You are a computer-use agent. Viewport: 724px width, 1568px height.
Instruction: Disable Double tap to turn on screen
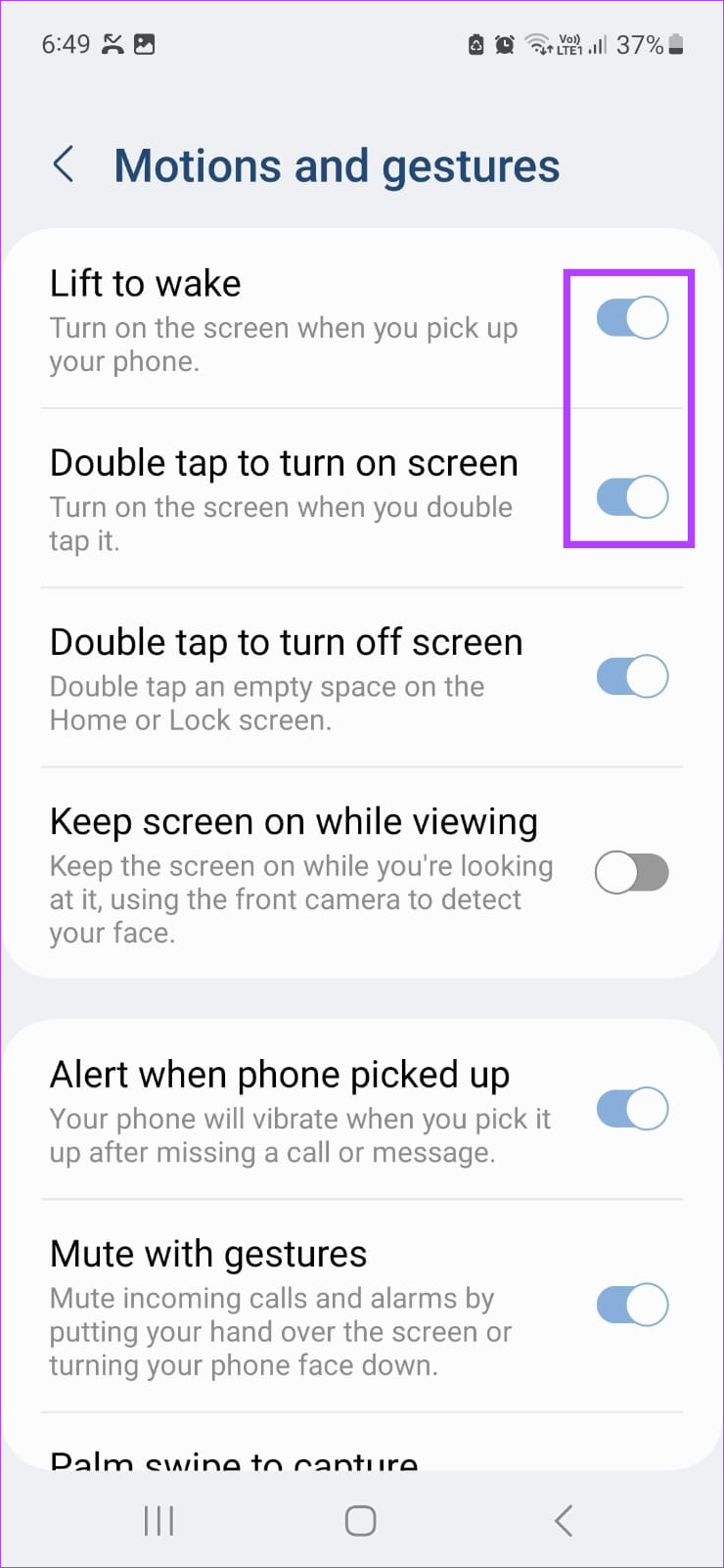pos(632,497)
